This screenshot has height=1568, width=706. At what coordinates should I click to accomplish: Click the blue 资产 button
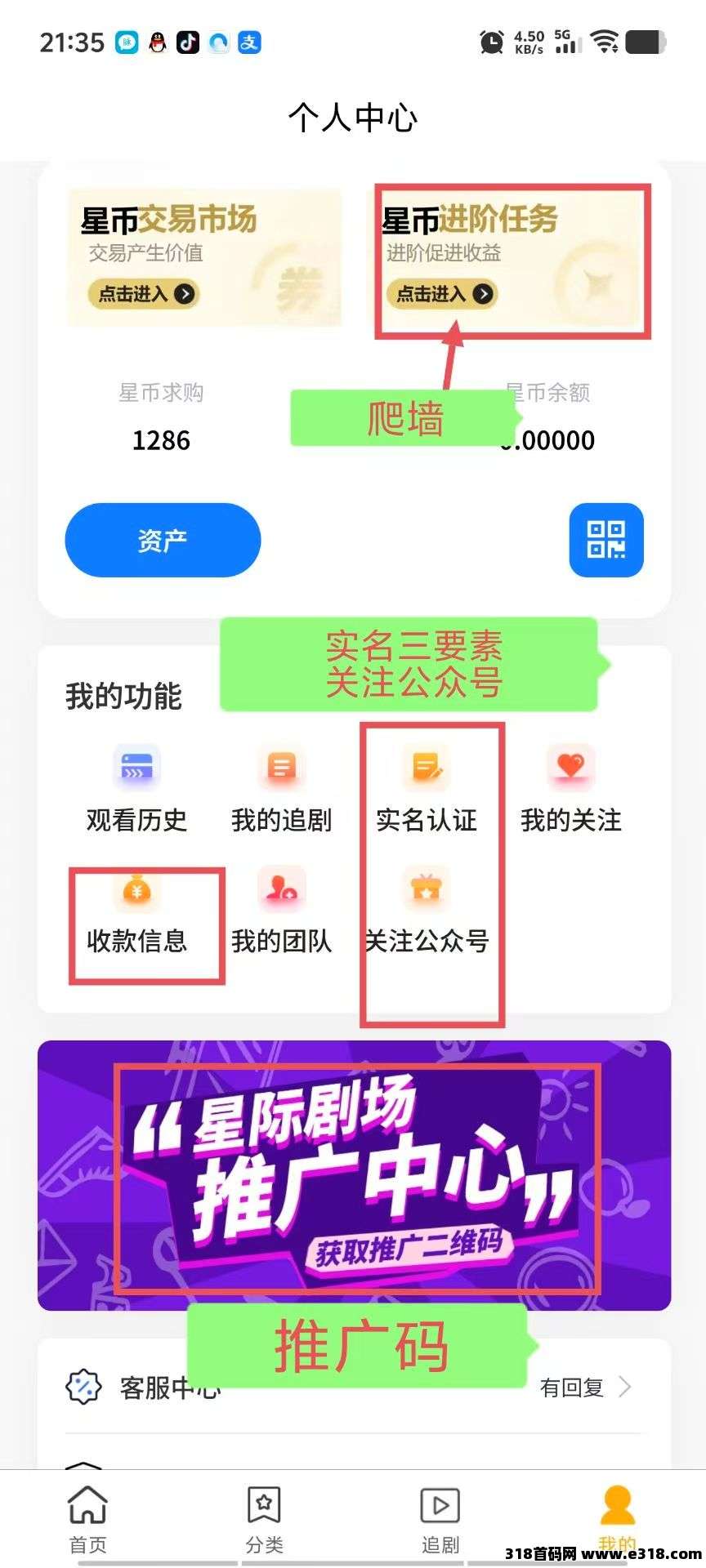[162, 540]
